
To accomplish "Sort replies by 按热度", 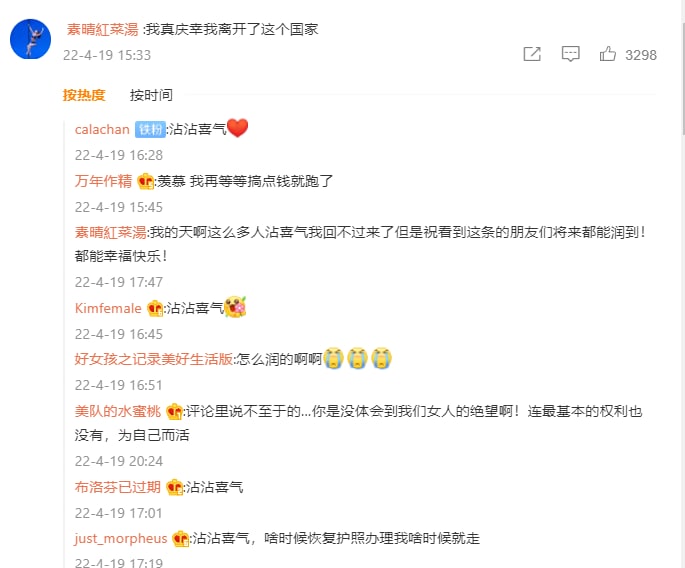I will tap(83, 95).
